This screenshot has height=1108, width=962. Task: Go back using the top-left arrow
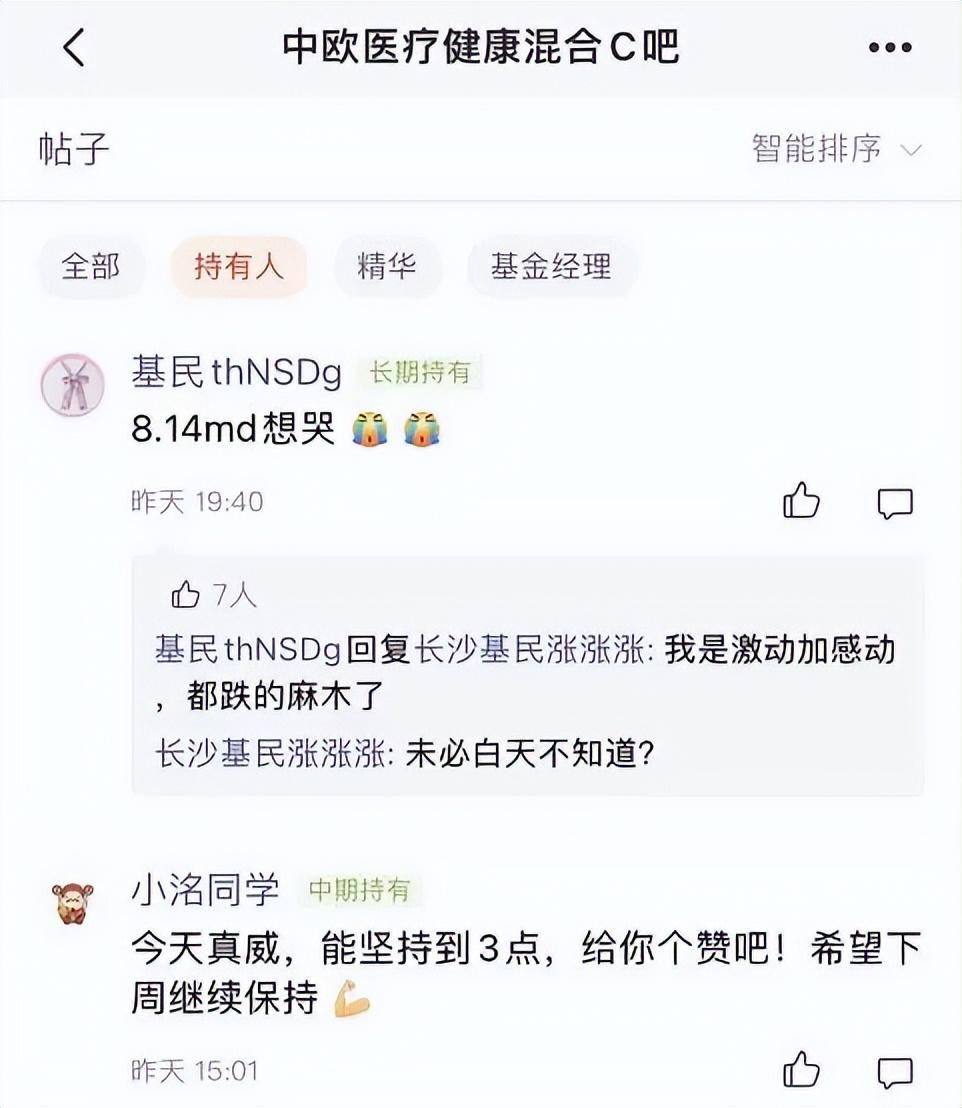[74, 47]
